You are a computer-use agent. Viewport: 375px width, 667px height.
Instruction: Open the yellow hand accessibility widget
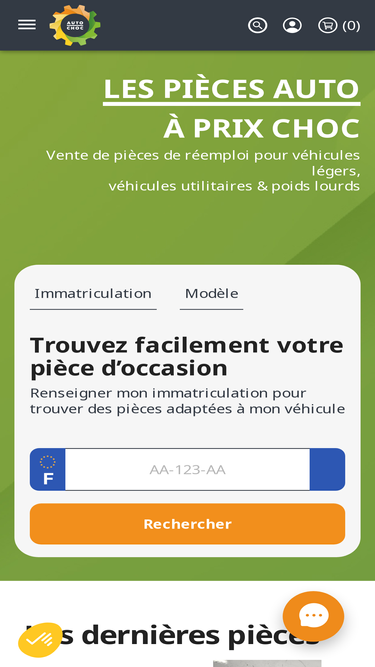tap(40, 640)
